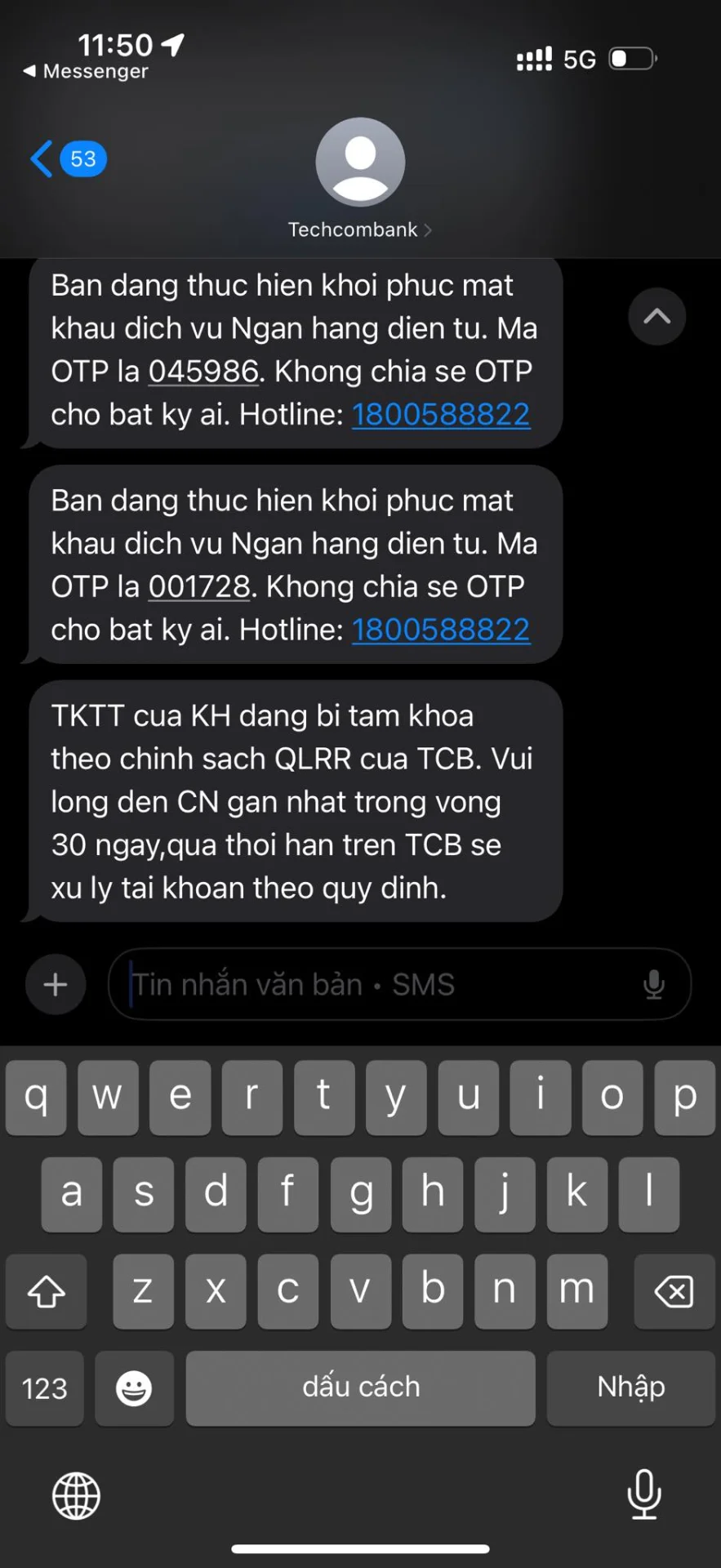Open the emoji keyboard

(134, 1388)
